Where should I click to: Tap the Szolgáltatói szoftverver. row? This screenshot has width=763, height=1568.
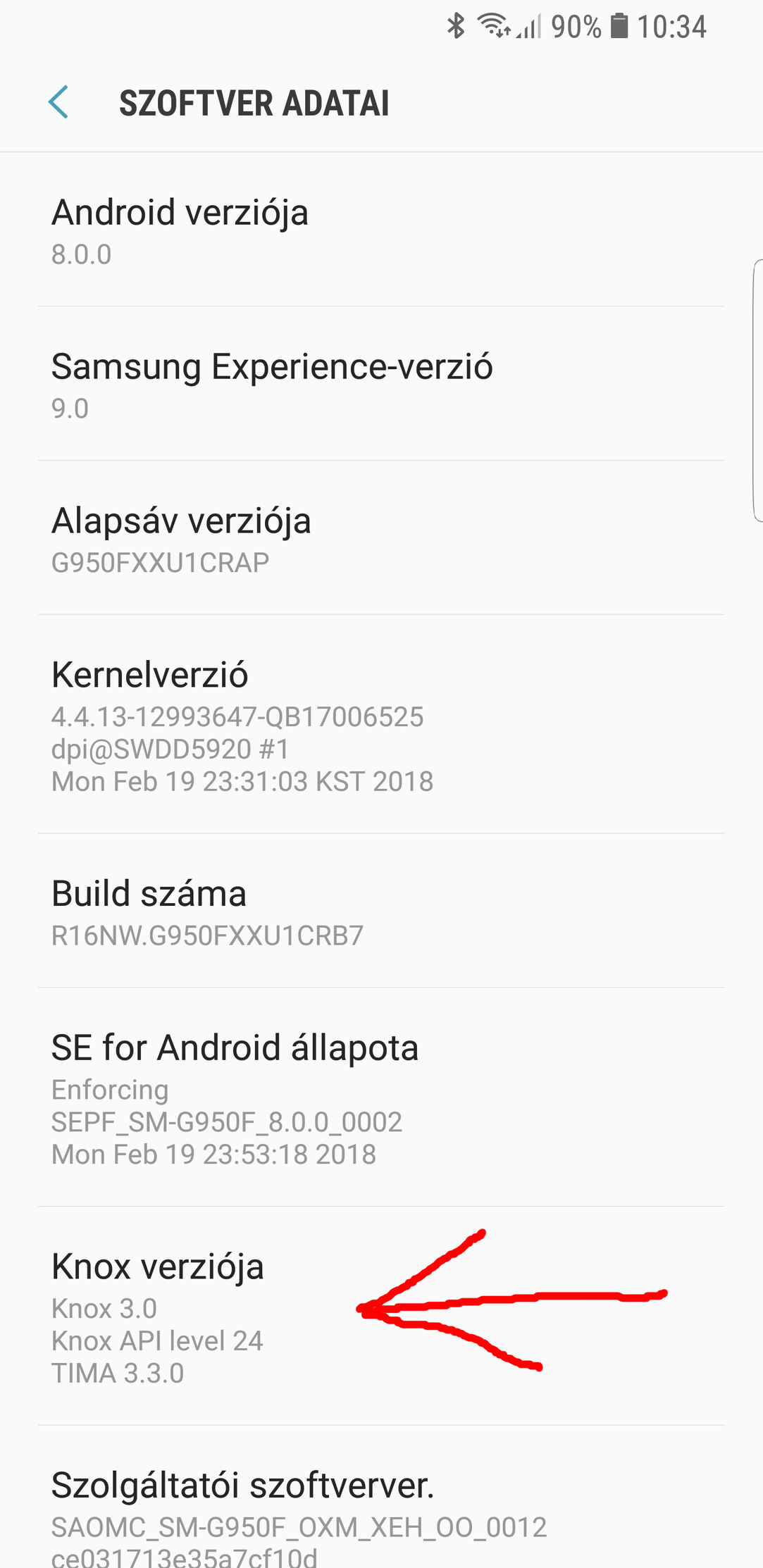coord(381,1498)
